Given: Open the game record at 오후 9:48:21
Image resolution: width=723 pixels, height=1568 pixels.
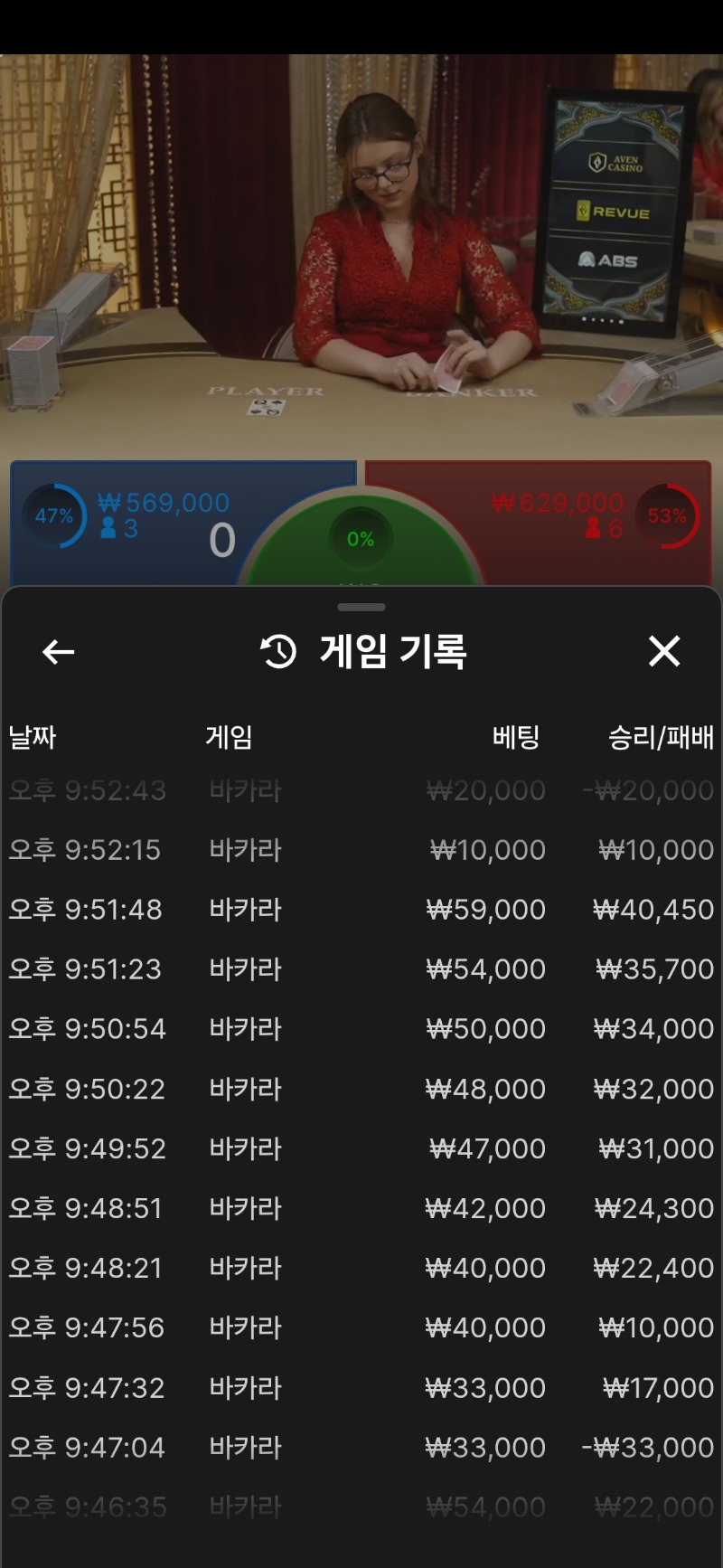Looking at the screenshot, I should [x=361, y=1268].
